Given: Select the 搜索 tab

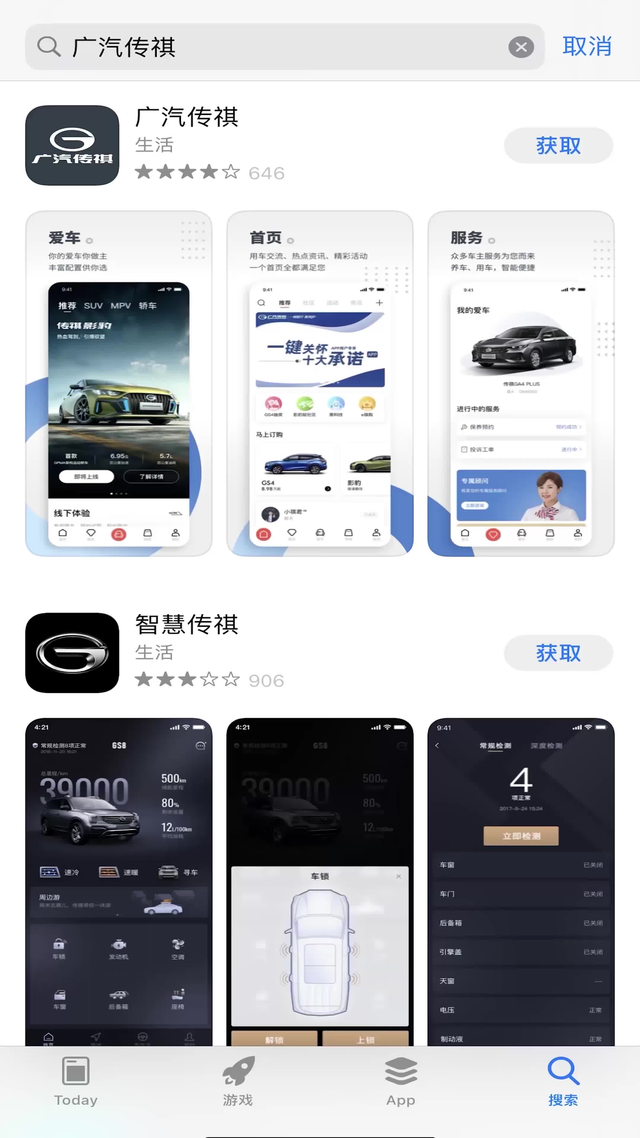Looking at the screenshot, I should pos(563,1082).
